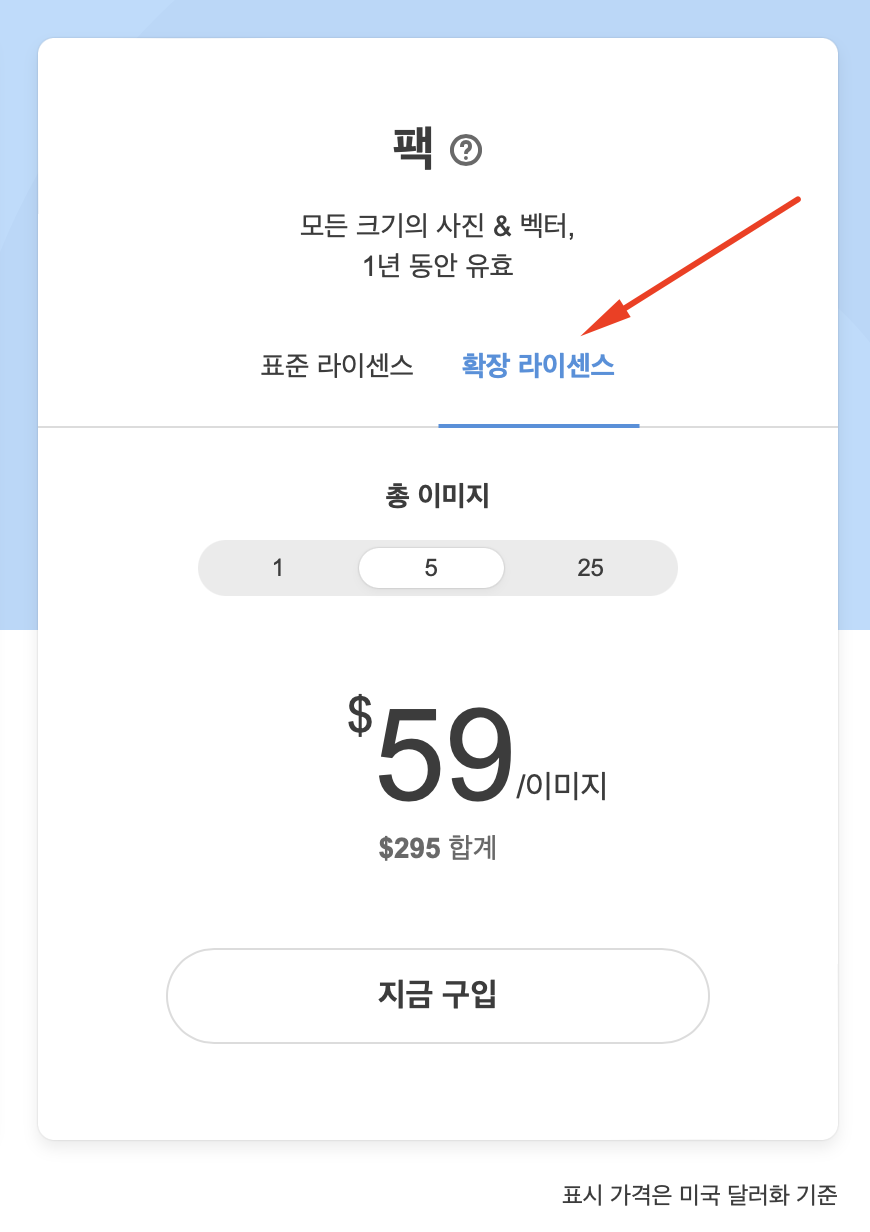Open the pack info question mark tooltip

(x=466, y=148)
